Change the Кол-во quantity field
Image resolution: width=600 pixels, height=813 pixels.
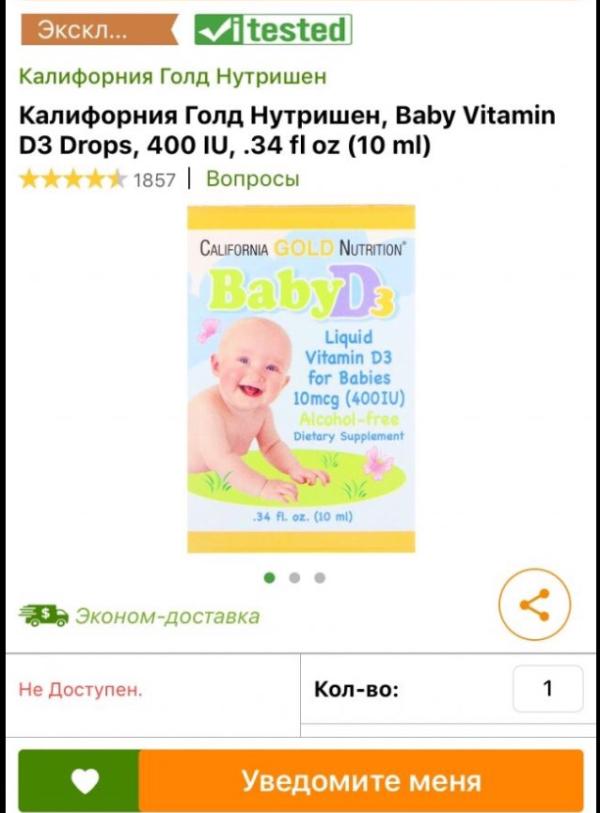547,689
